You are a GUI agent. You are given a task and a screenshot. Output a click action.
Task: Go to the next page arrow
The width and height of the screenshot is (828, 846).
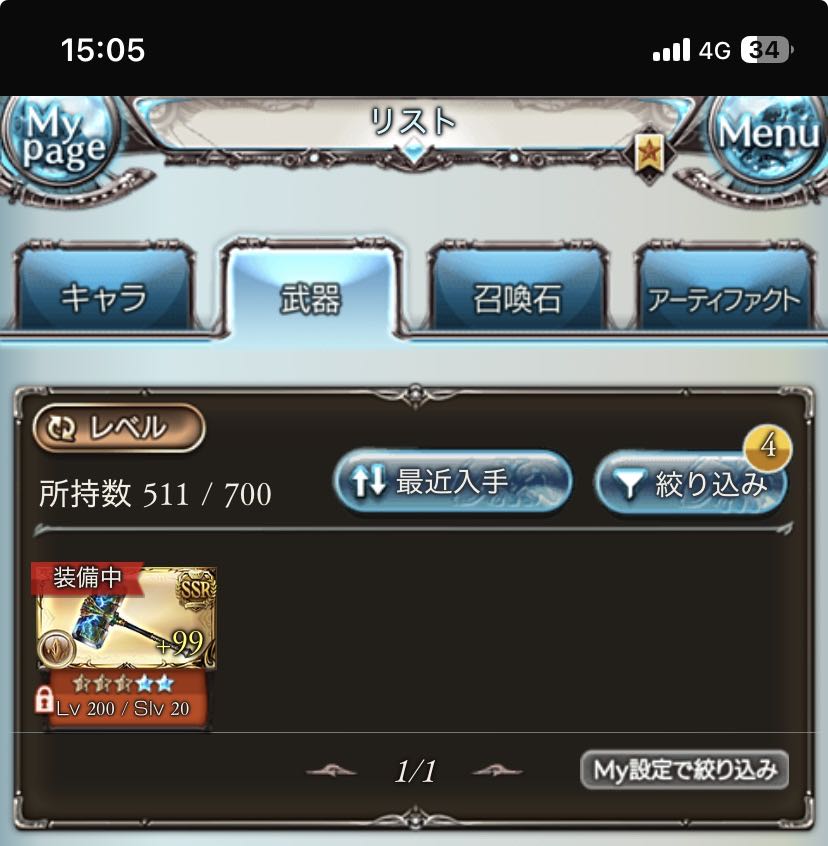[x=497, y=771]
